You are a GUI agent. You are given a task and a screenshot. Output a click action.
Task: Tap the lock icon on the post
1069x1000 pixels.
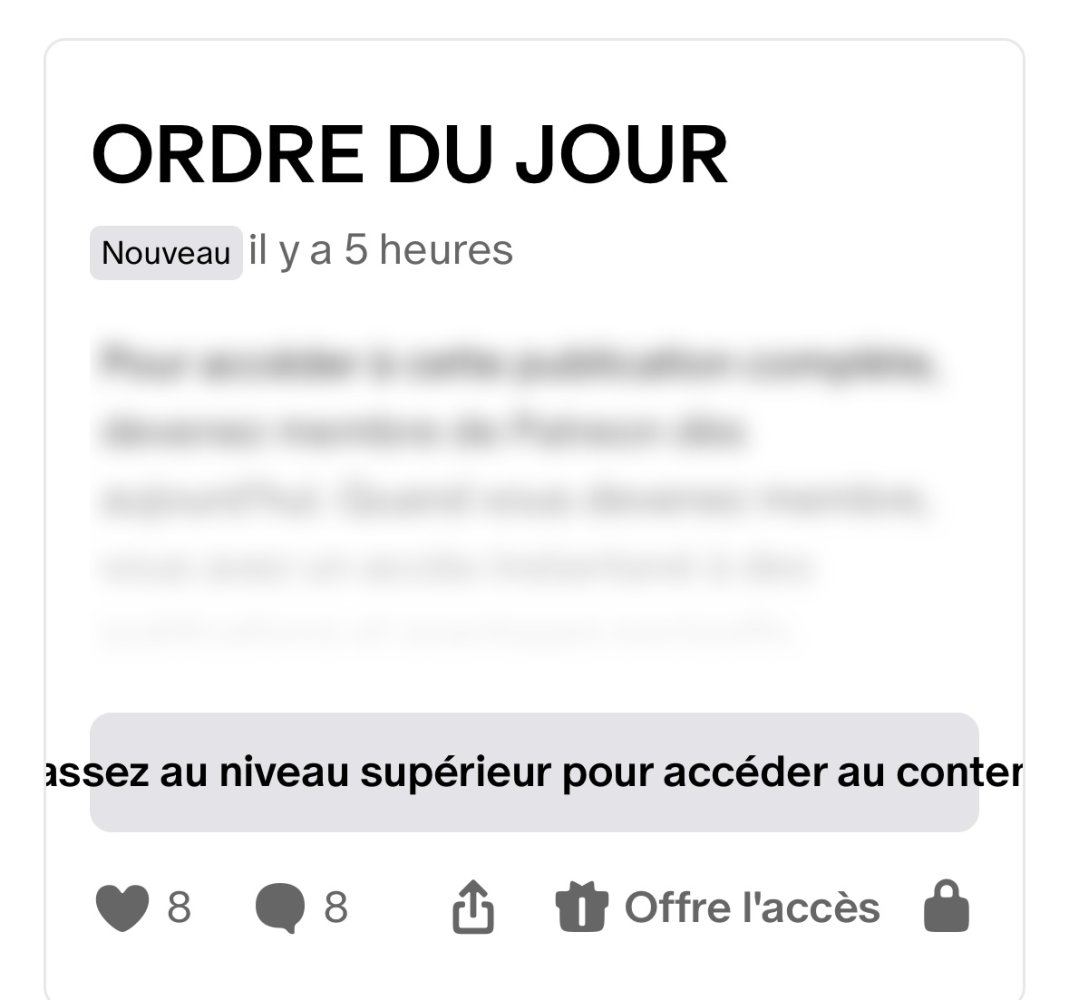pyautogui.click(x=946, y=907)
